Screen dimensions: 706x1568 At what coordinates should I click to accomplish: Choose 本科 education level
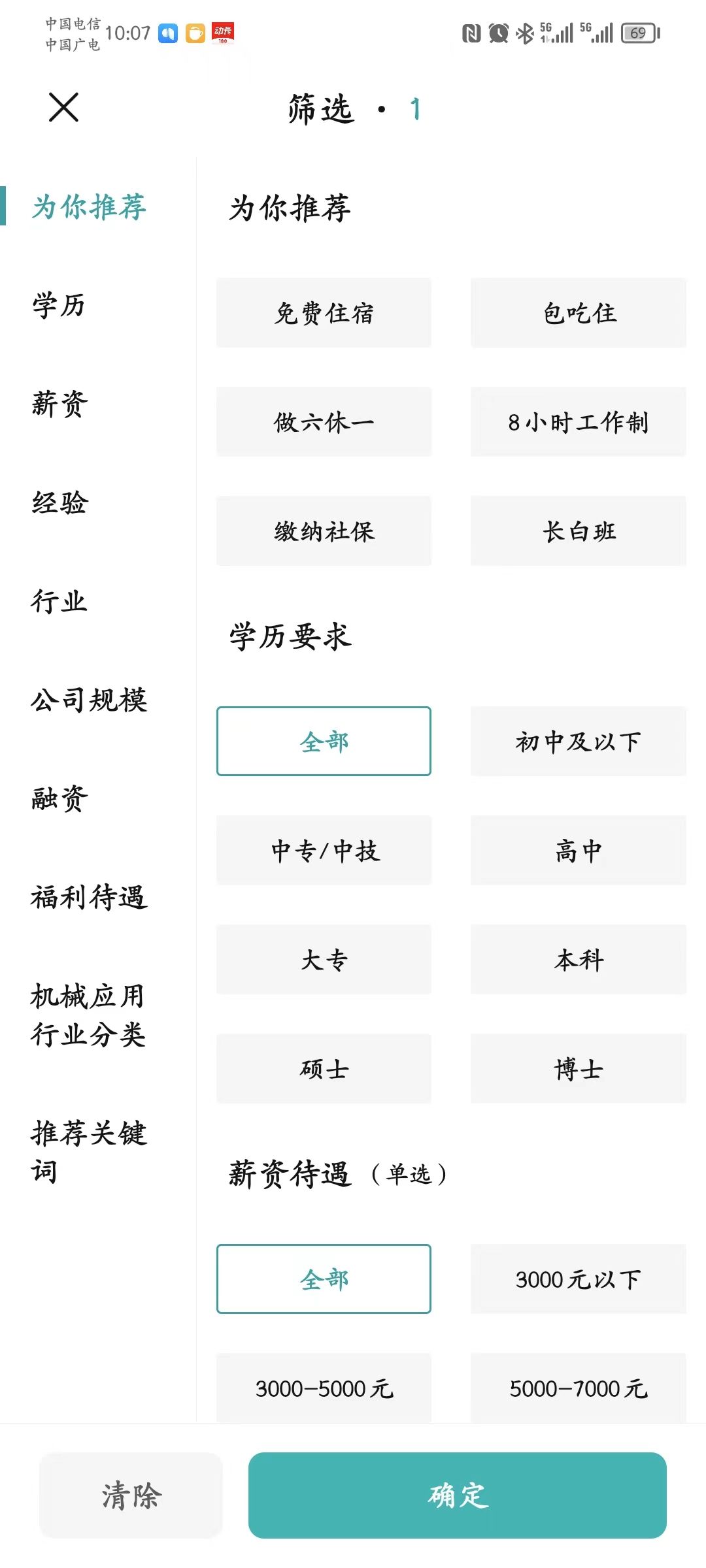point(579,960)
